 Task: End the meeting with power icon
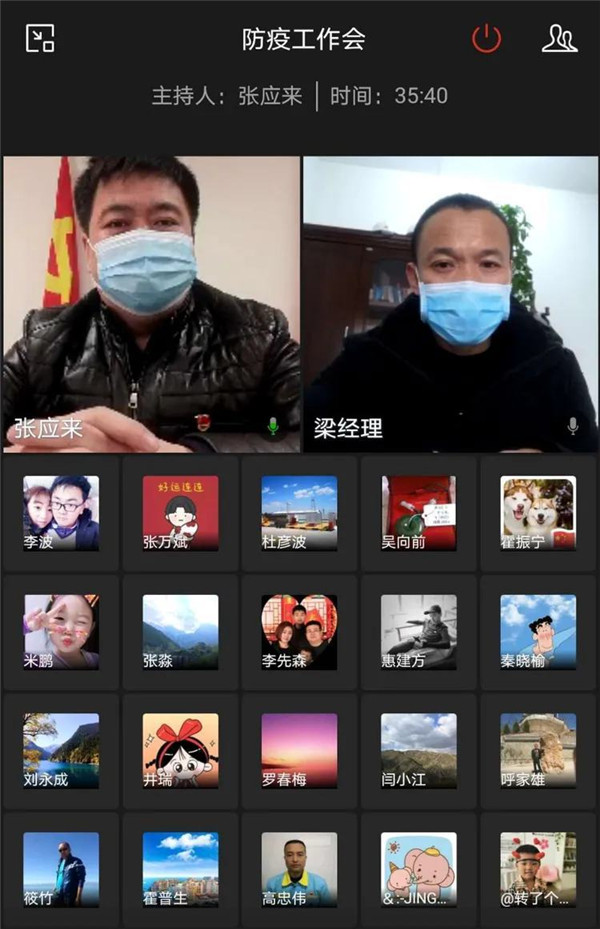486,39
